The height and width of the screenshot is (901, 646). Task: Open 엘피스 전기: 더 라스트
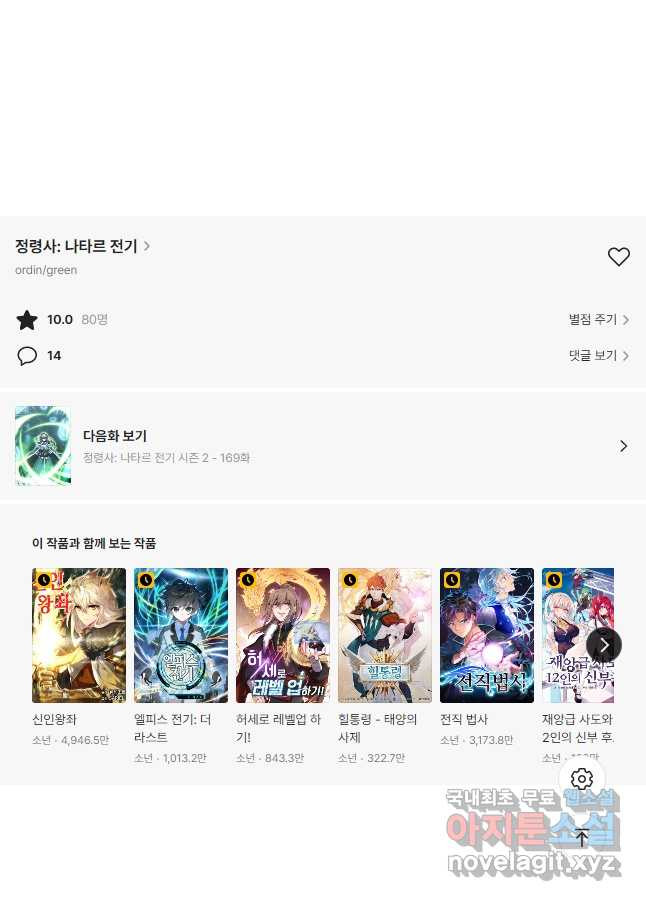coord(181,636)
